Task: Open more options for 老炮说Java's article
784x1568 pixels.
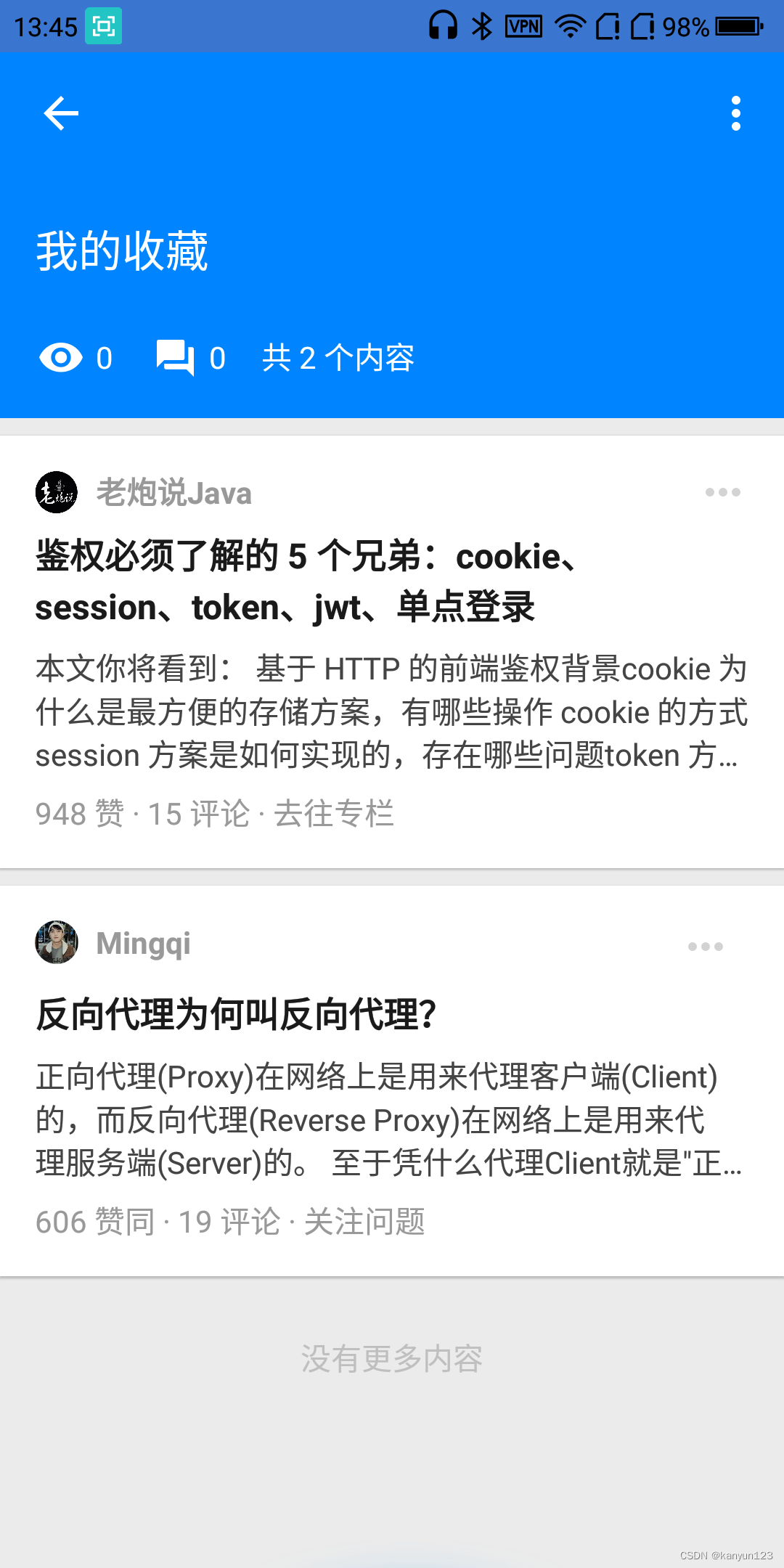Action: [722, 492]
